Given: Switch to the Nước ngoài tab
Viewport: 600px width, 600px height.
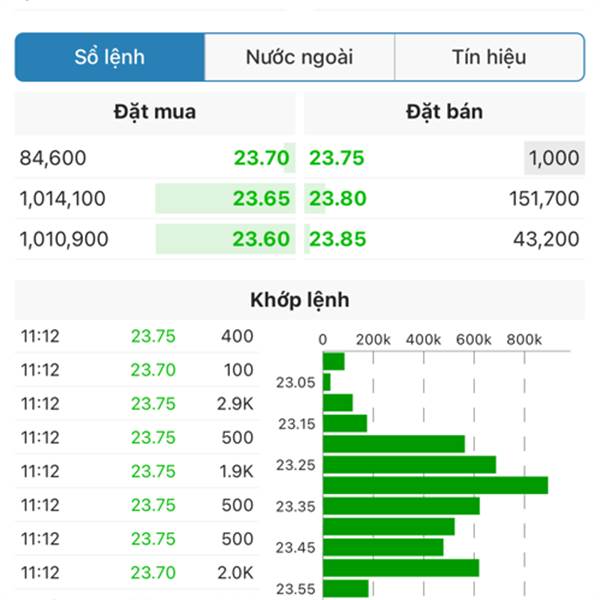Looking at the screenshot, I should point(299,57).
